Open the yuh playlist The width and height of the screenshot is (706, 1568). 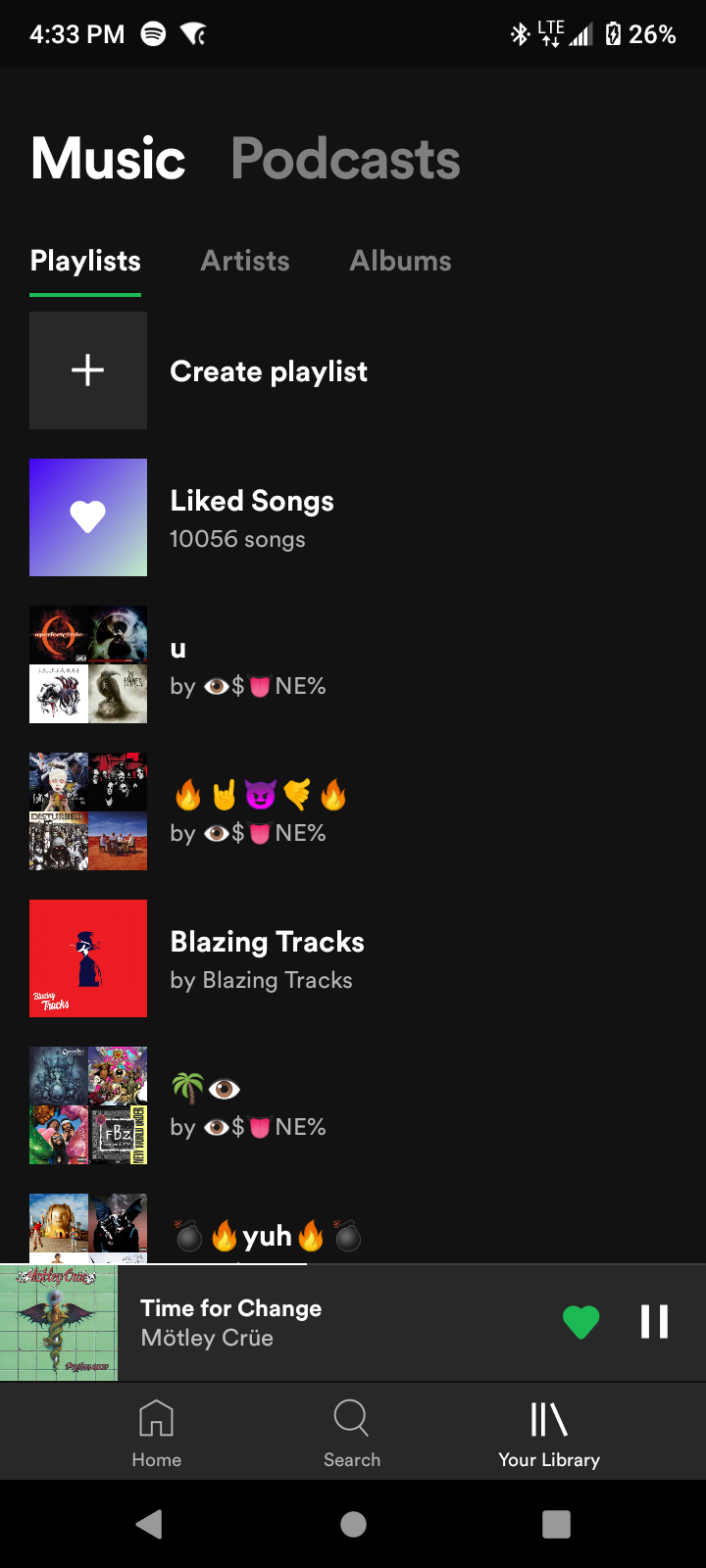[353, 1229]
